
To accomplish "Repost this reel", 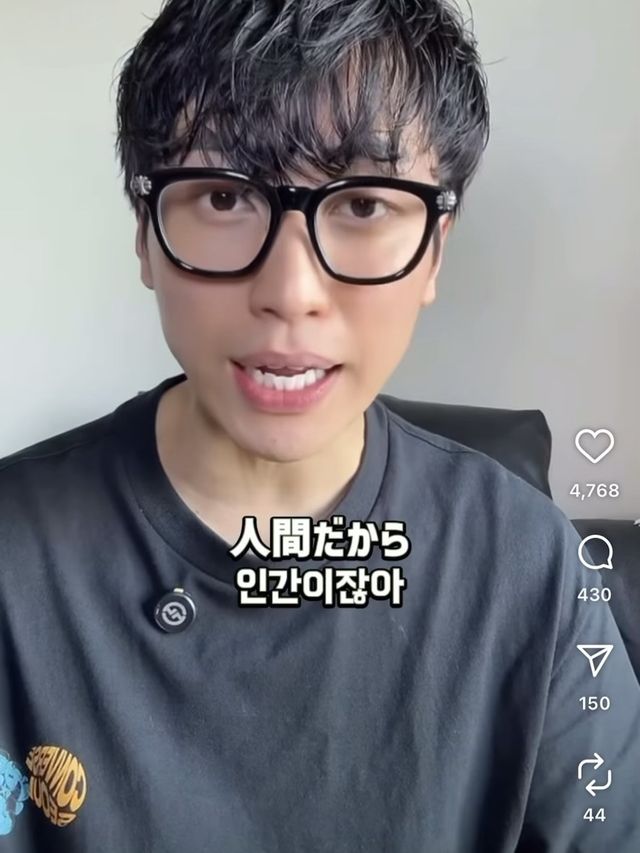I will 594,772.
